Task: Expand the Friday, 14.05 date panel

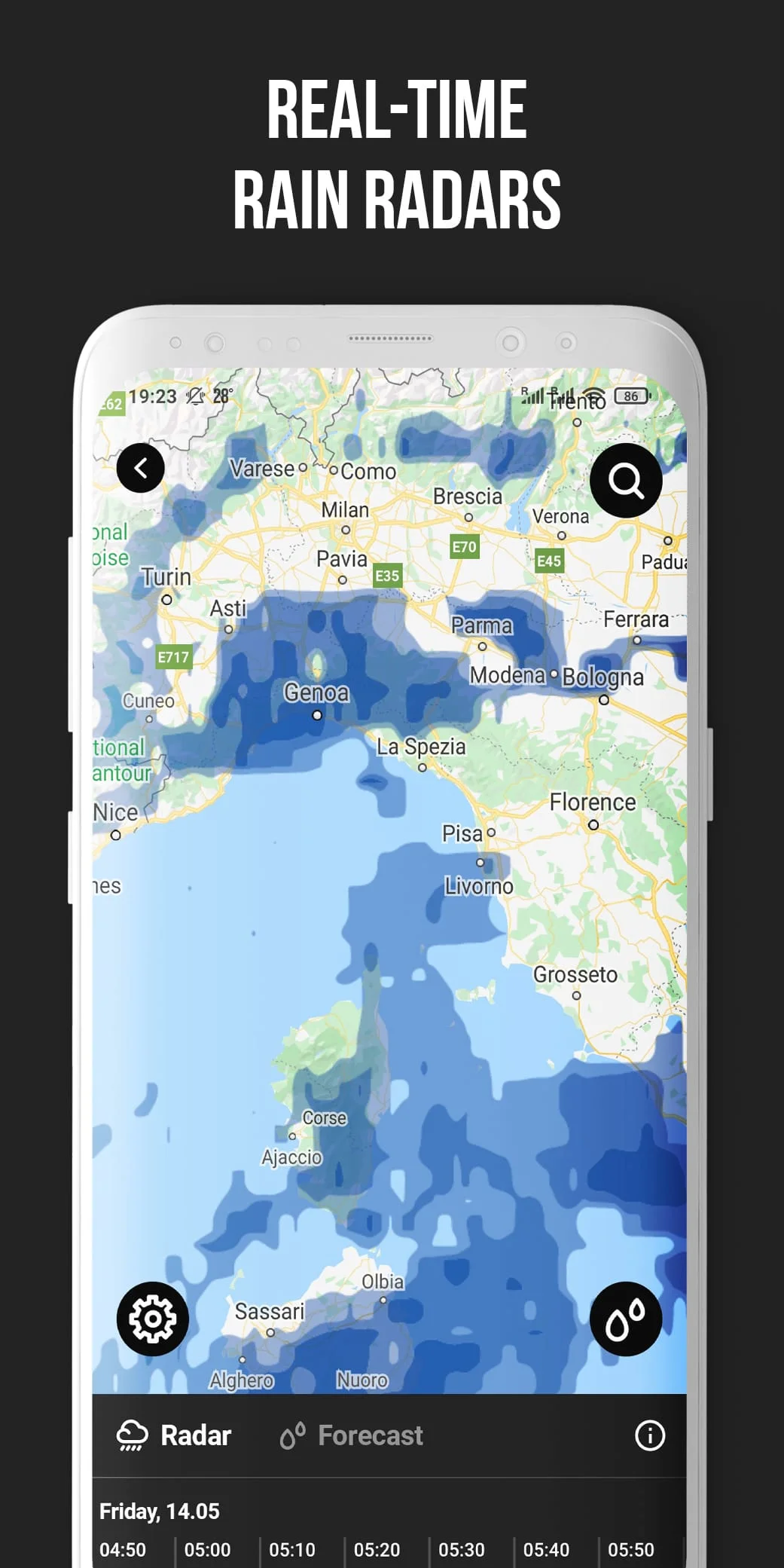Action: point(160,1511)
